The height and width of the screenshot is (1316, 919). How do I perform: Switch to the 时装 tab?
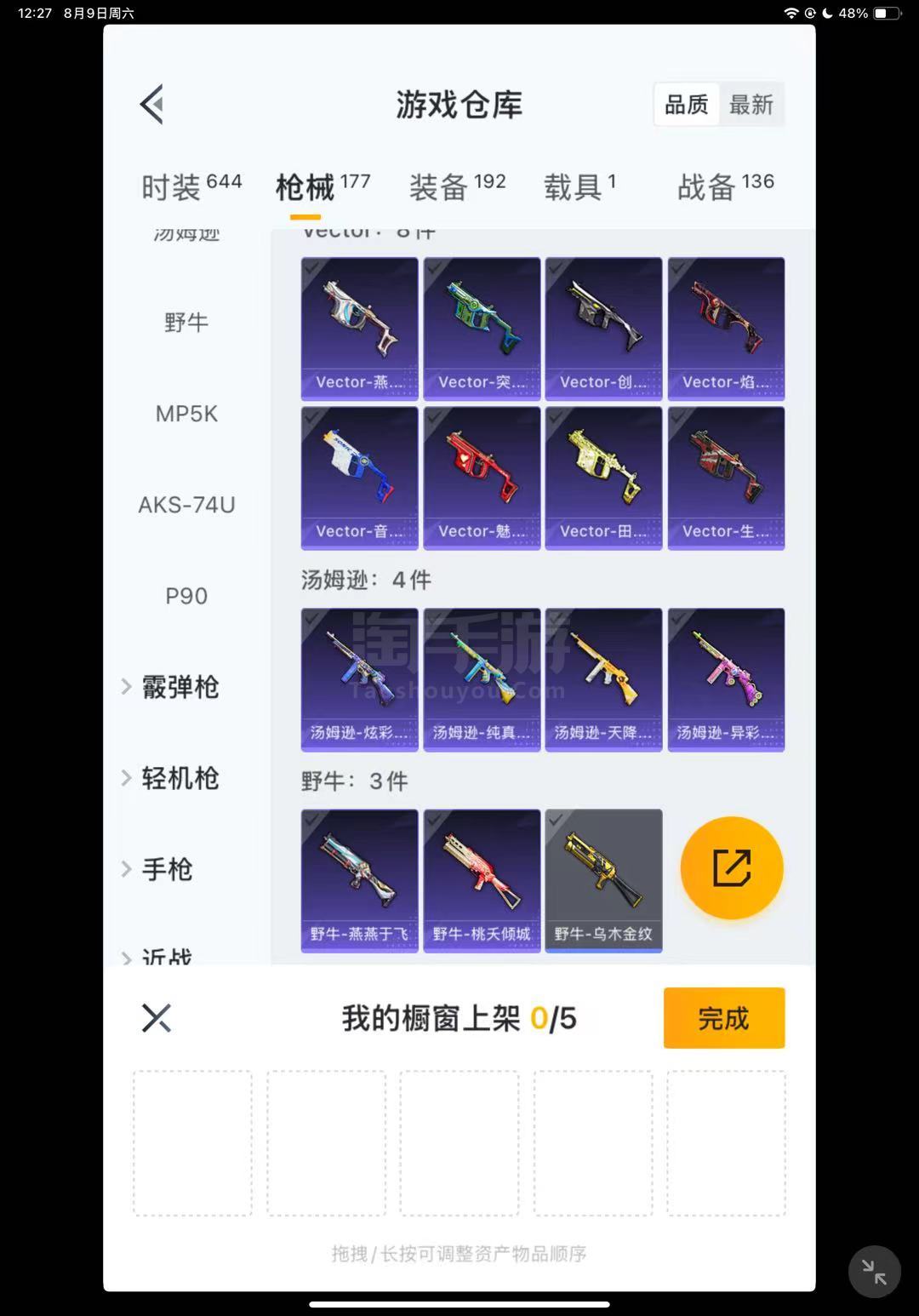click(x=191, y=186)
